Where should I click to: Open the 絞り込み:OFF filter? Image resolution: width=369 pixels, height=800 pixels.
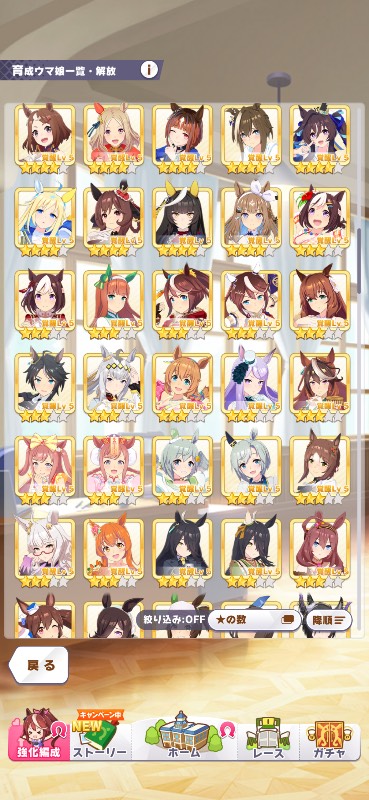point(170,620)
